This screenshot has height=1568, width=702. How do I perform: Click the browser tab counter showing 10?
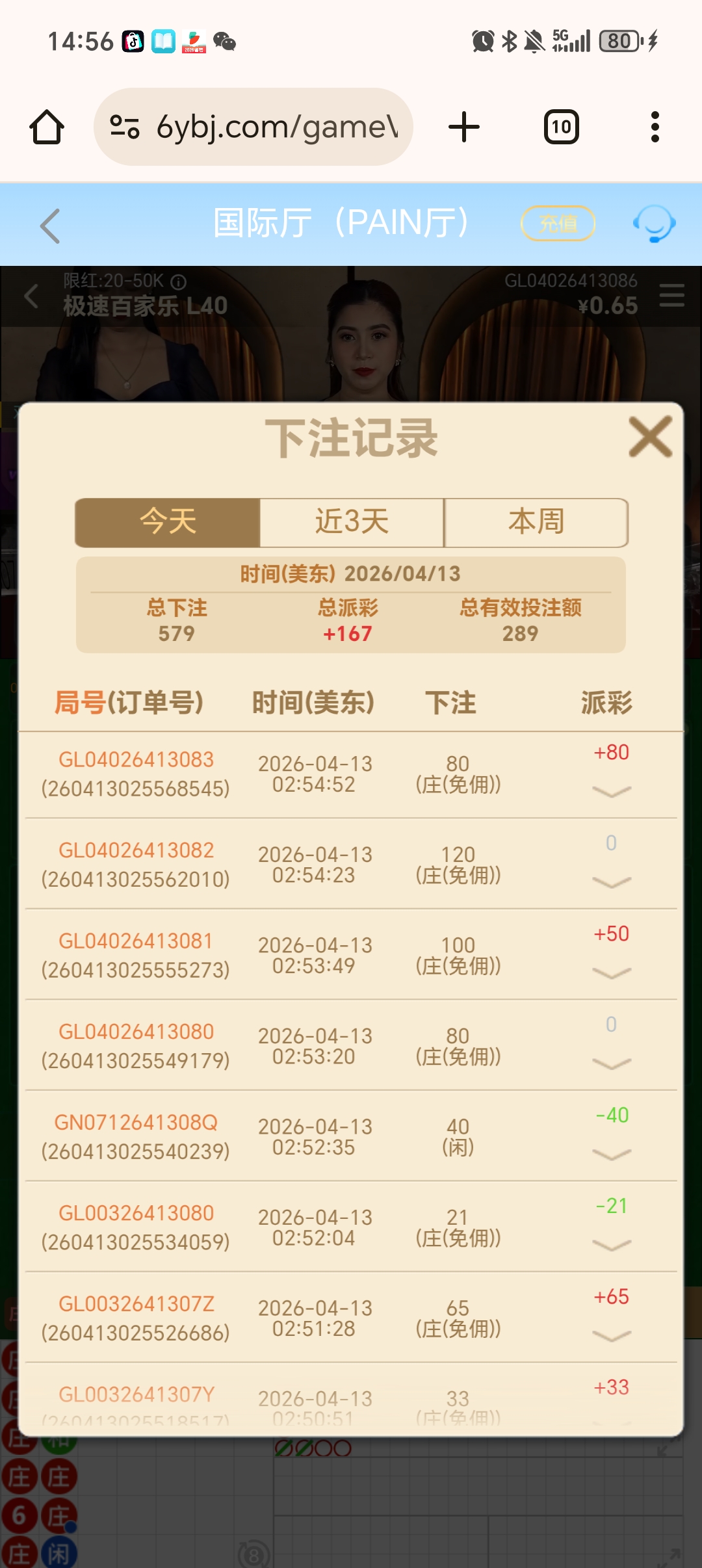point(560,126)
